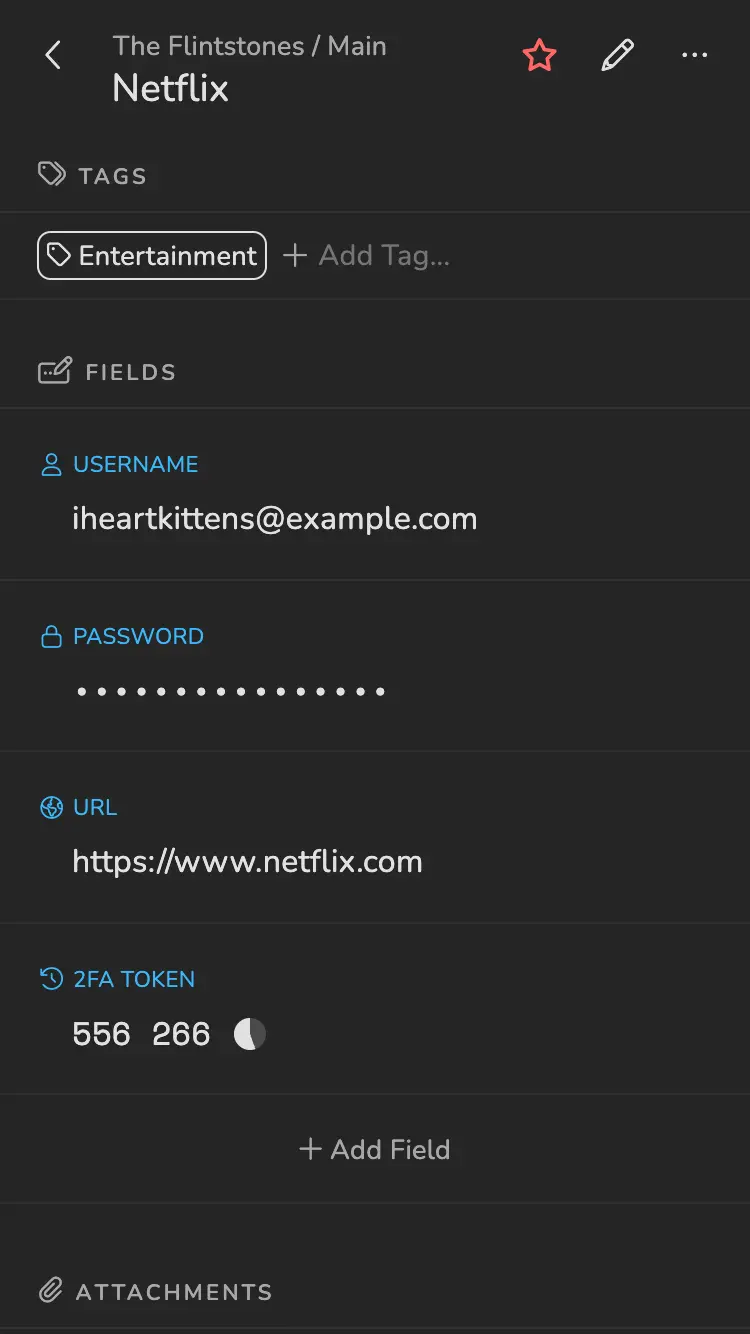Viewport: 750px width, 1334px height.
Task: Tap the URL https://www.netflix.com field
Action: (x=247, y=862)
